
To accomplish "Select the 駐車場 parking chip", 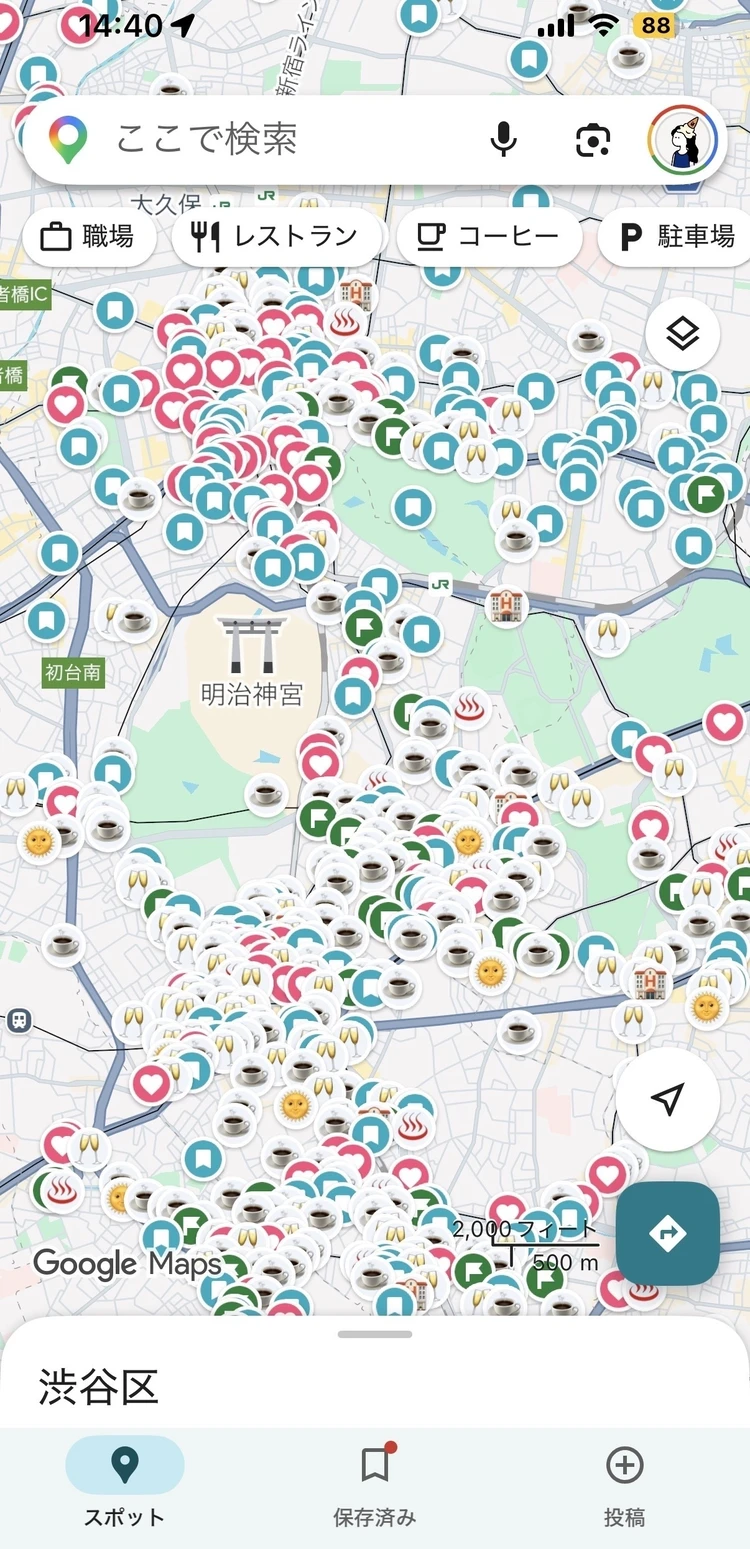I will [678, 237].
